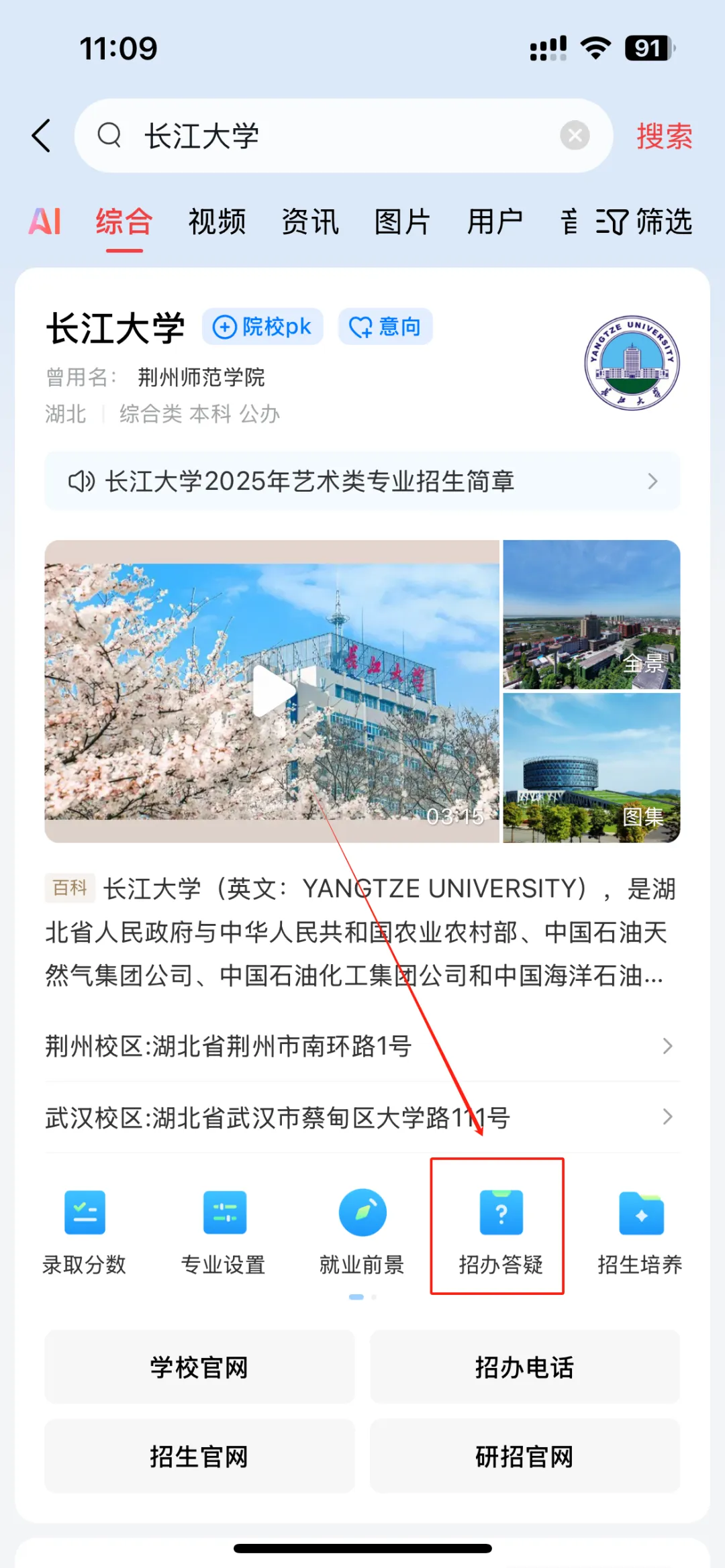Switch to the 视频 tab

[x=217, y=221]
